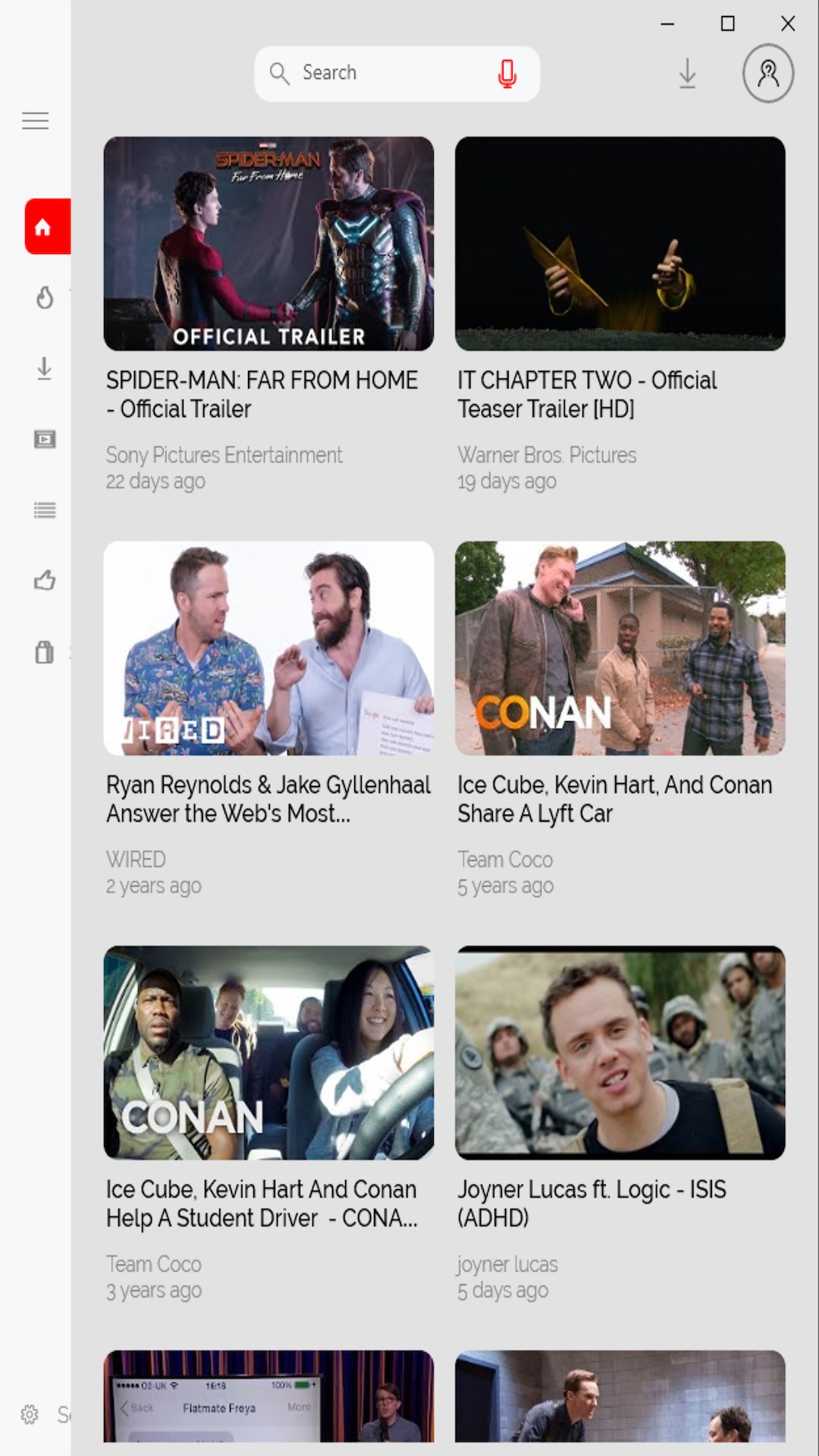819x1456 pixels.
Task: Open the sidebar Downloads section
Action: tap(45, 369)
